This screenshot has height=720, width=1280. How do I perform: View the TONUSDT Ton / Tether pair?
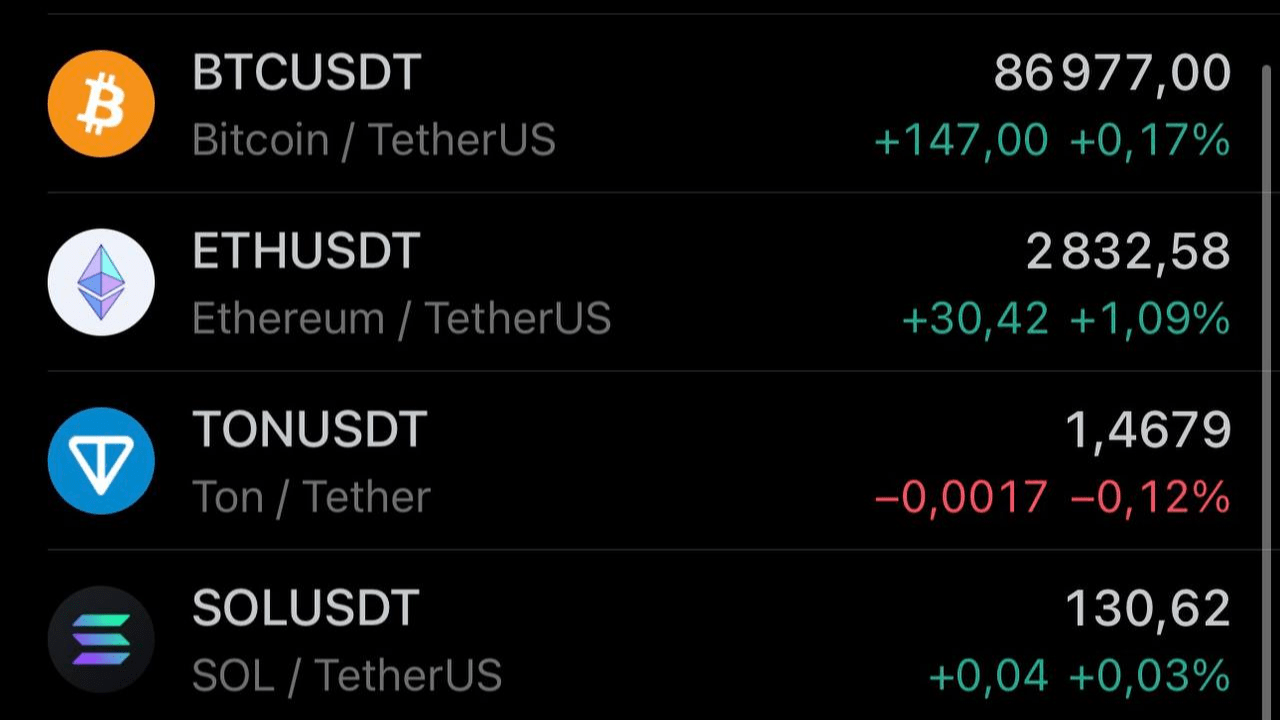(x=640, y=461)
